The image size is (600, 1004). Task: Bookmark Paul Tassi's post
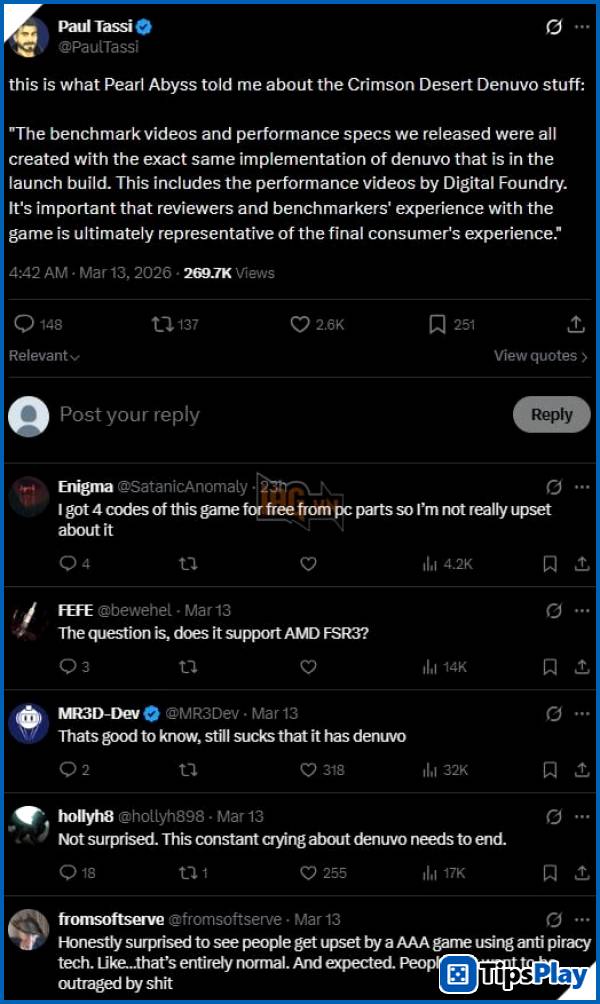pos(437,324)
